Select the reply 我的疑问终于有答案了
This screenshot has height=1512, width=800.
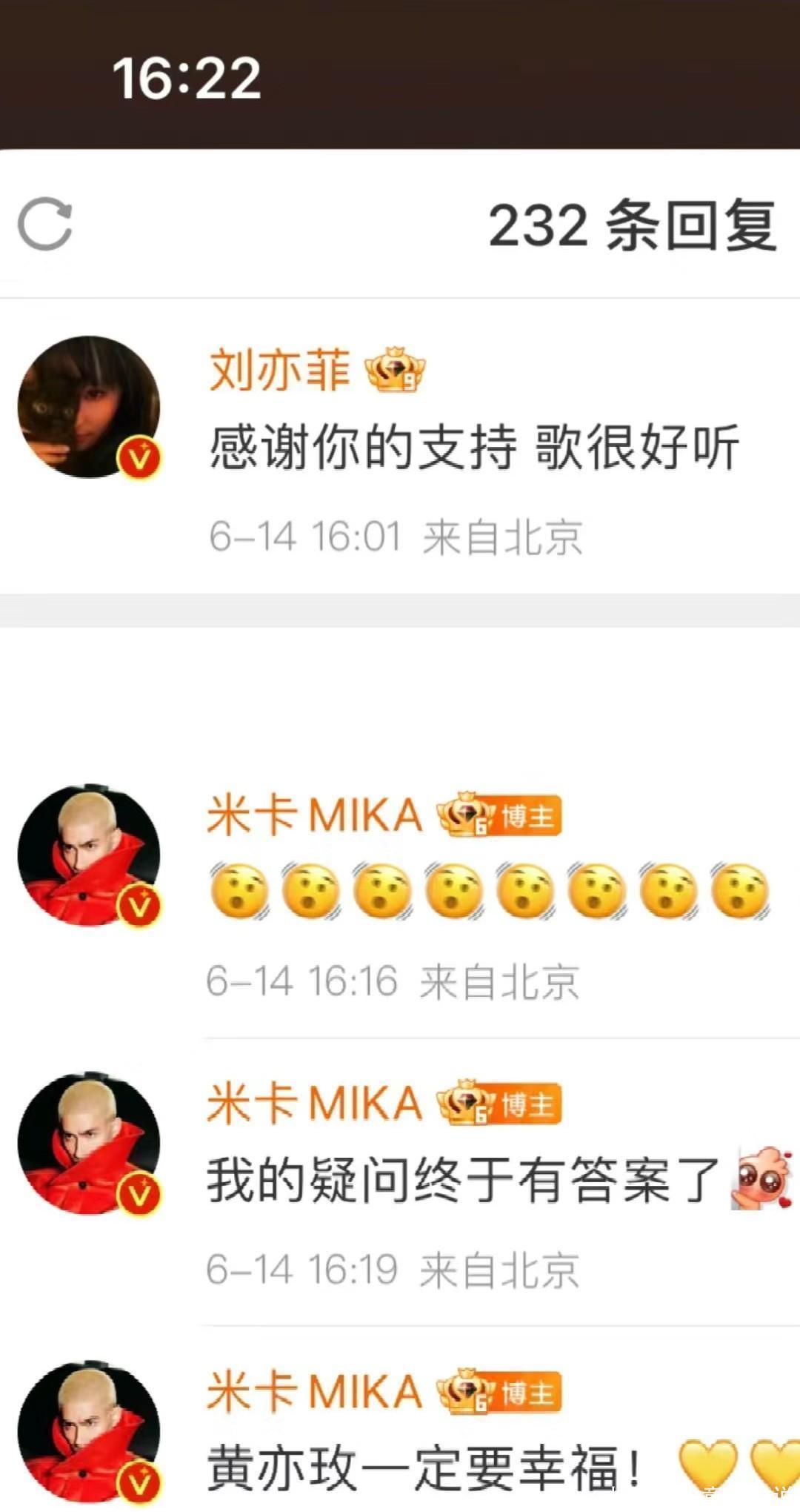(463, 1180)
